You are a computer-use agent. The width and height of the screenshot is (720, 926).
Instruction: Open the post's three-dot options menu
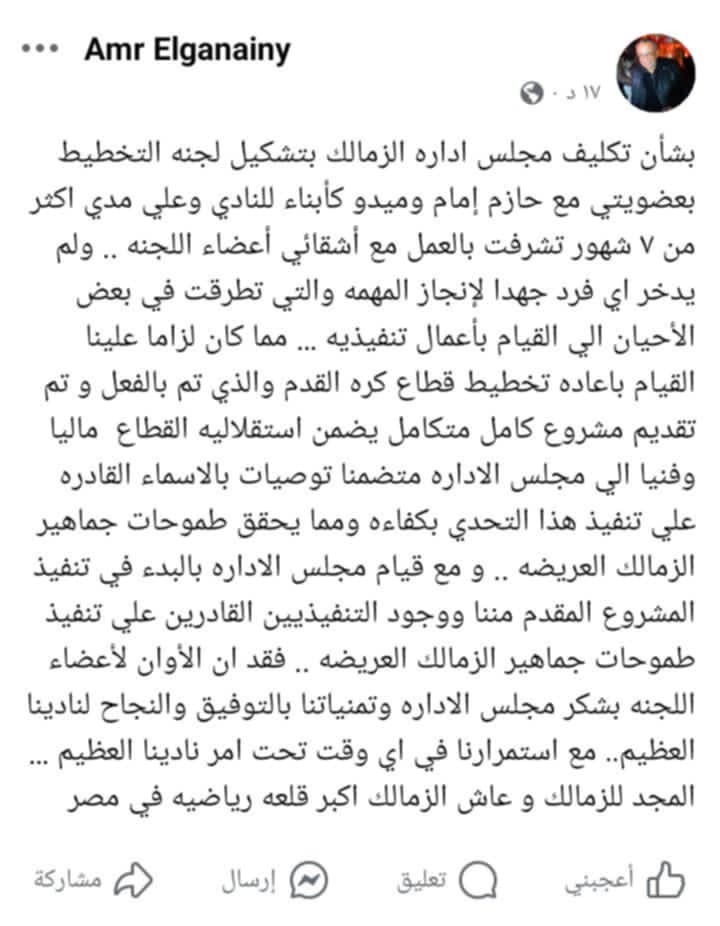(x=40, y=49)
